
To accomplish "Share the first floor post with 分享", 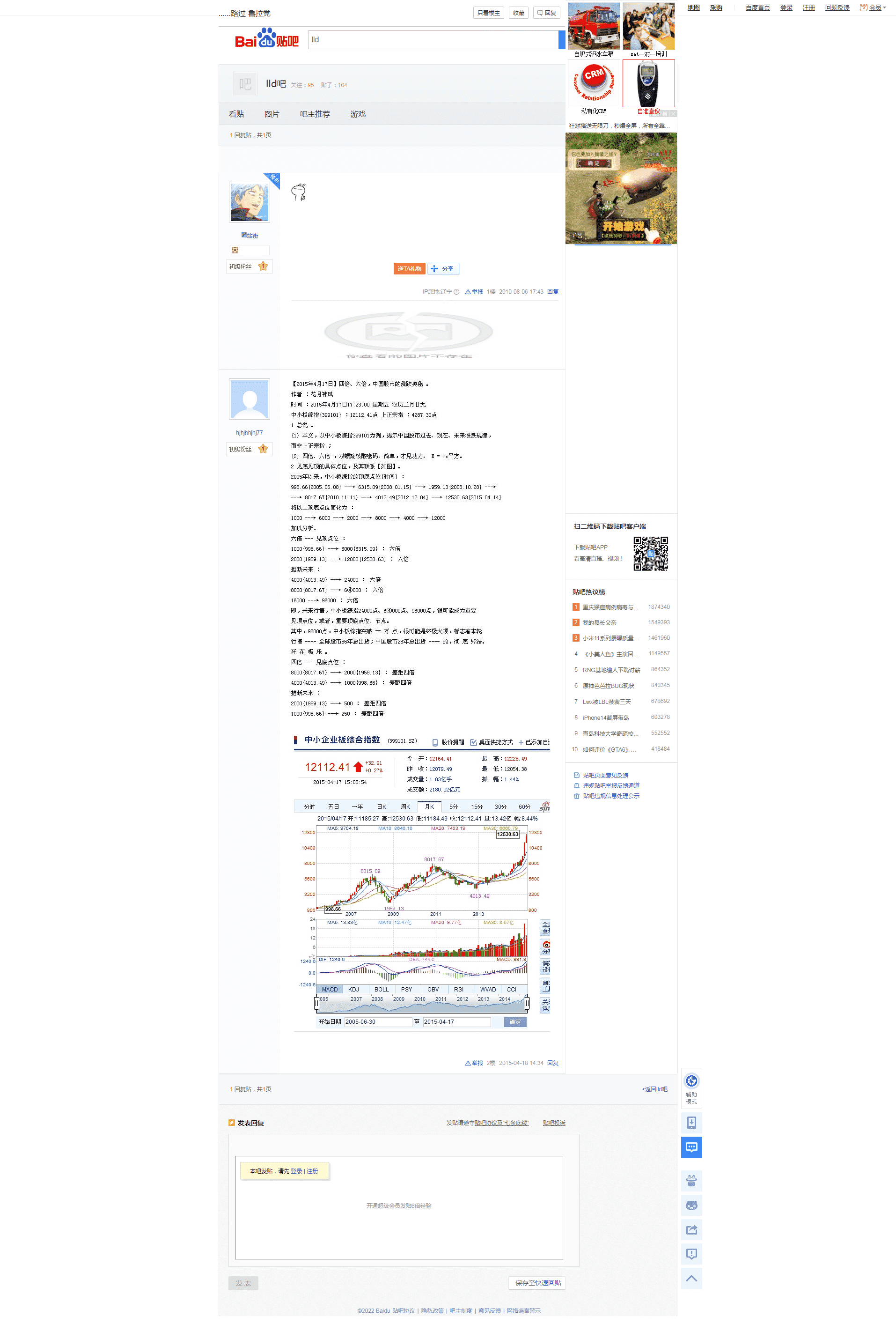I will tap(443, 269).
